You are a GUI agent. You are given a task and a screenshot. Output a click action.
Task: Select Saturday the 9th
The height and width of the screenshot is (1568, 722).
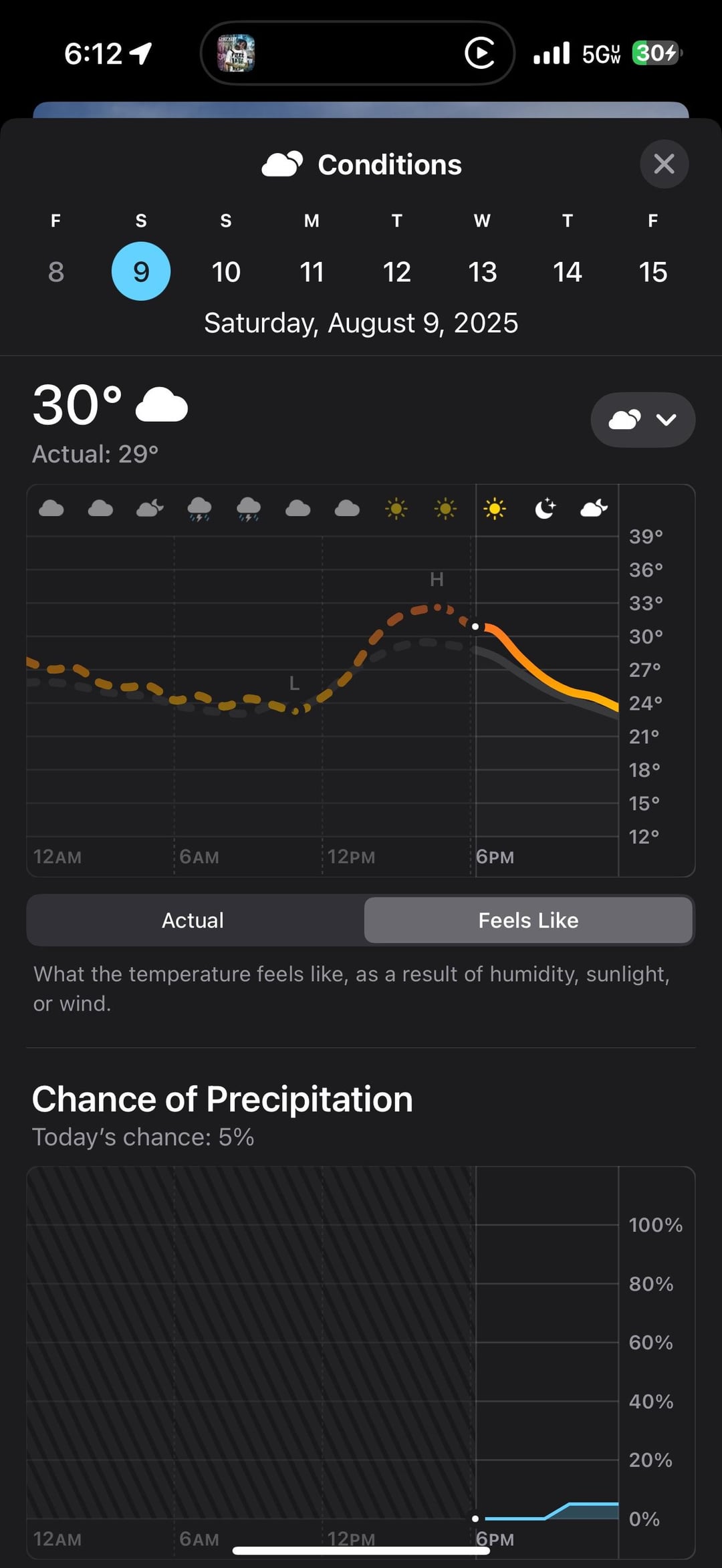pyautogui.click(x=141, y=271)
